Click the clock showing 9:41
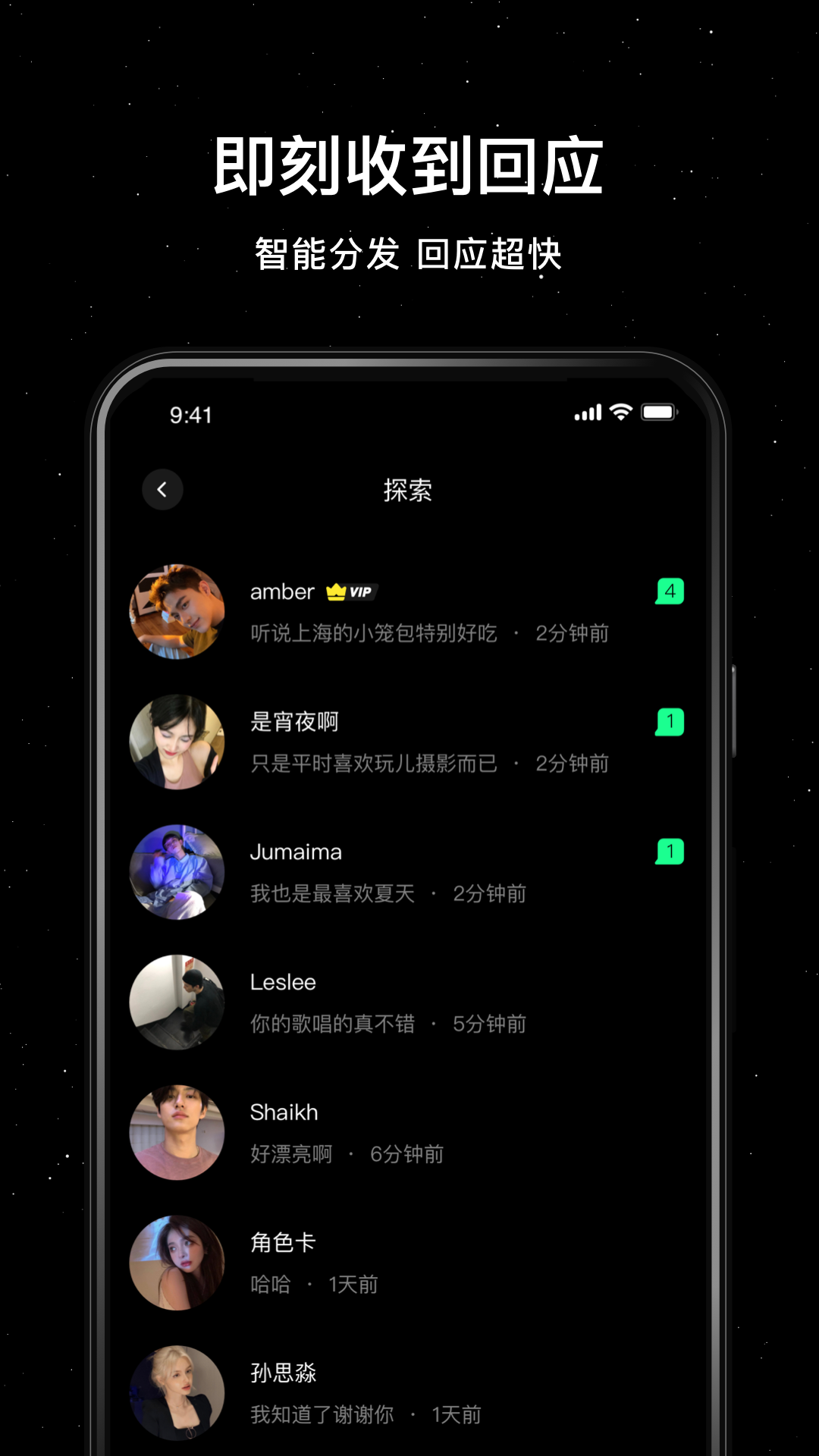 (x=190, y=414)
